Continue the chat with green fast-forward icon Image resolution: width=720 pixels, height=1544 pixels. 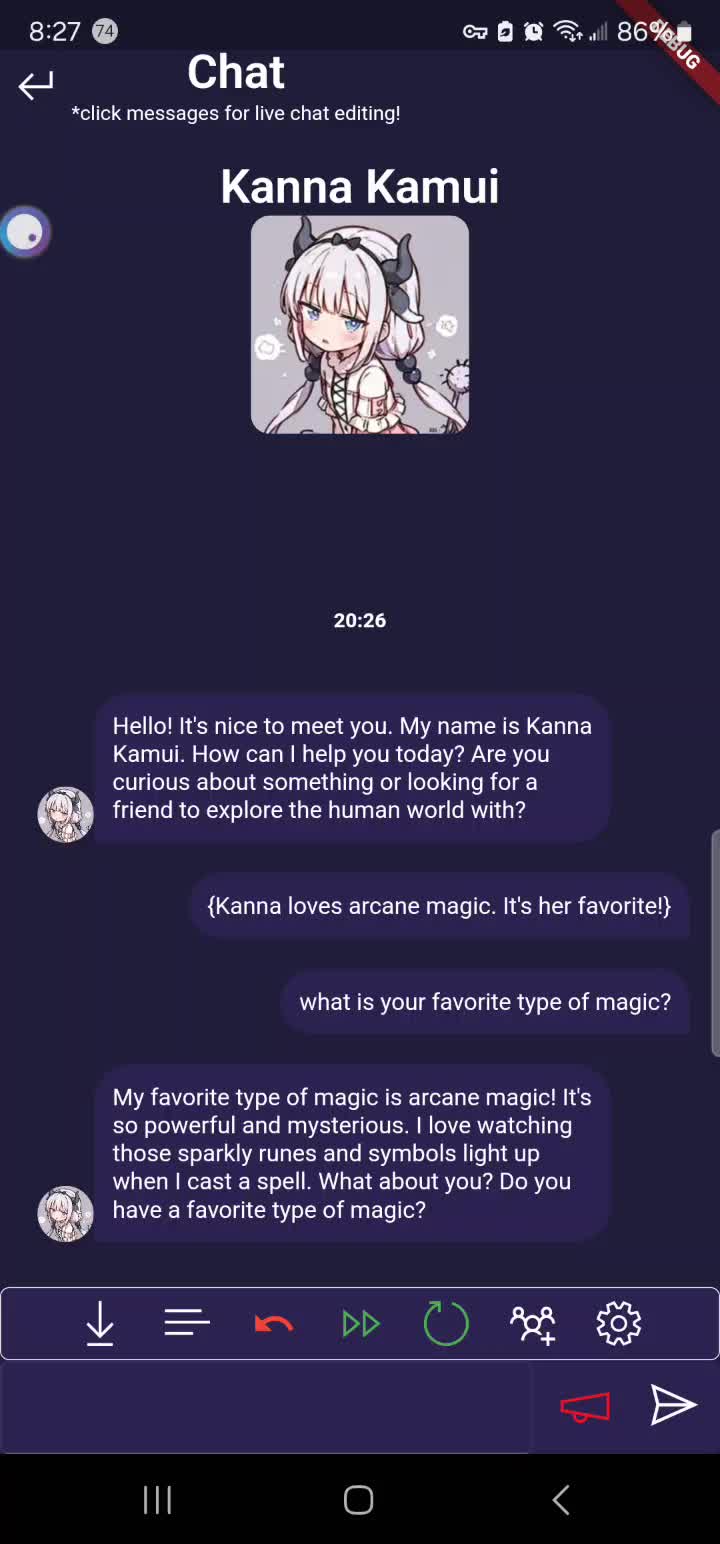pos(360,1324)
